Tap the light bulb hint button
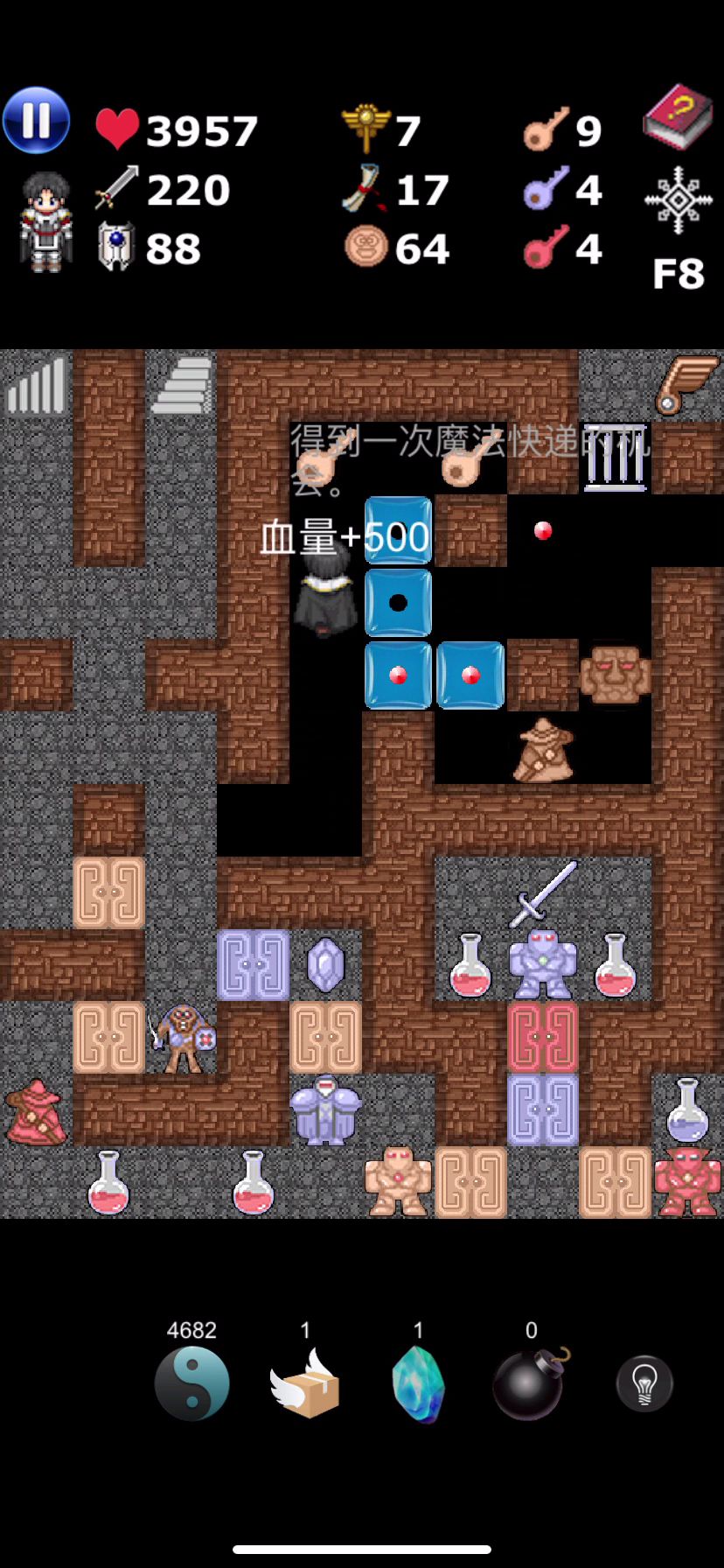Image resolution: width=724 pixels, height=1568 pixels. pyautogui.click(x=644, y=1383)
